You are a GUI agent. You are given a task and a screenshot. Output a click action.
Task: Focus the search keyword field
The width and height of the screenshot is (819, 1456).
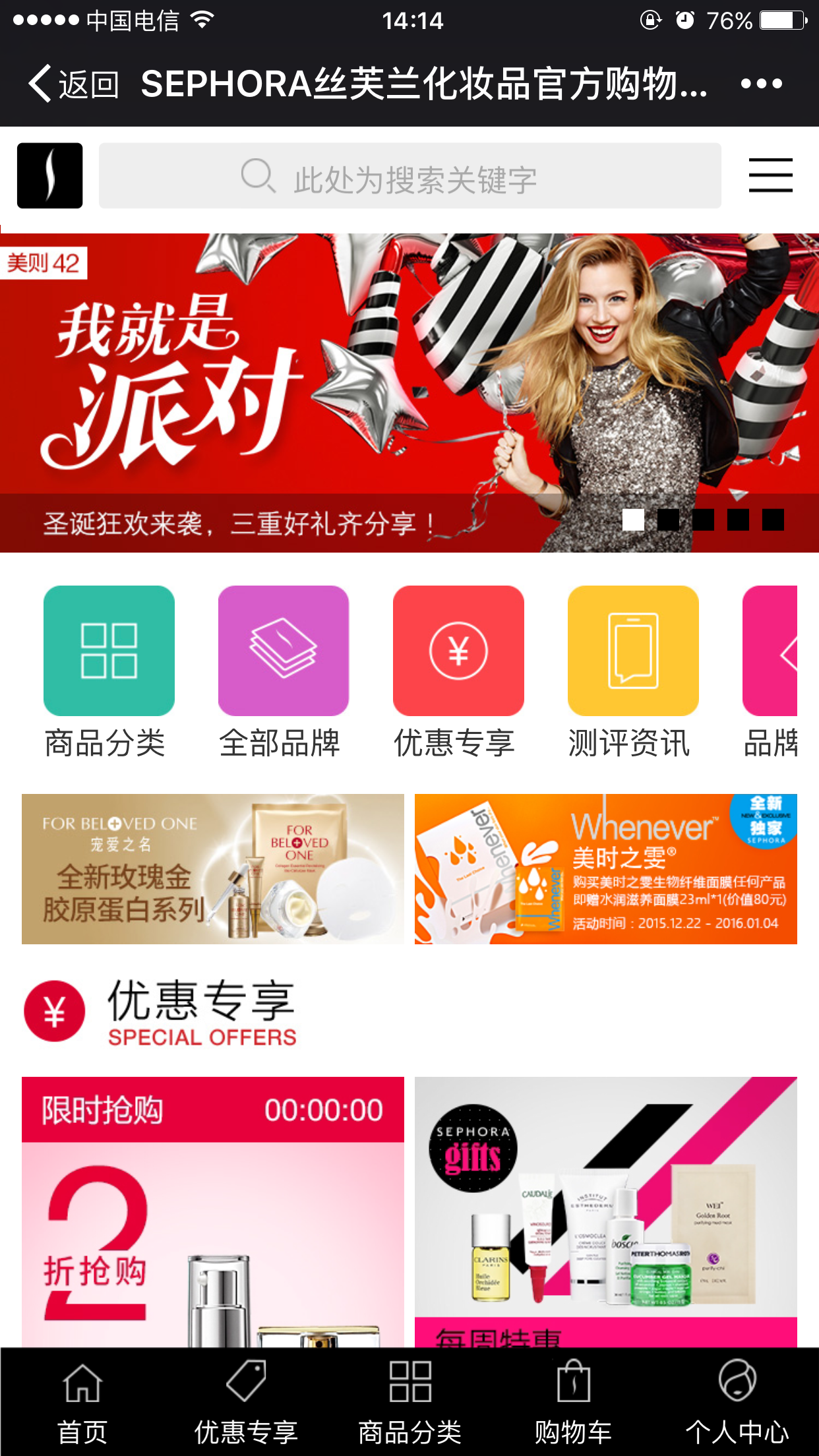click(x=409, y=175)
